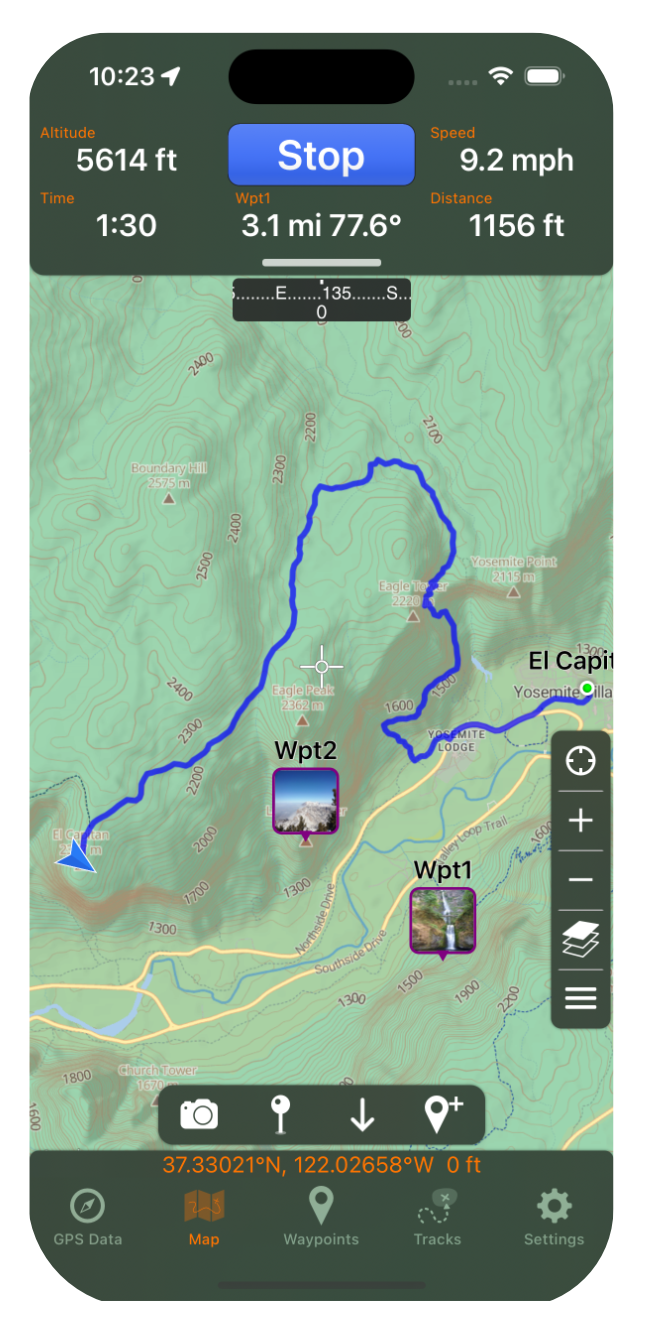The height and width of the screenshot is (1326, 656).
Task: Open the map layers selector
Action: [x=580, y=940]
